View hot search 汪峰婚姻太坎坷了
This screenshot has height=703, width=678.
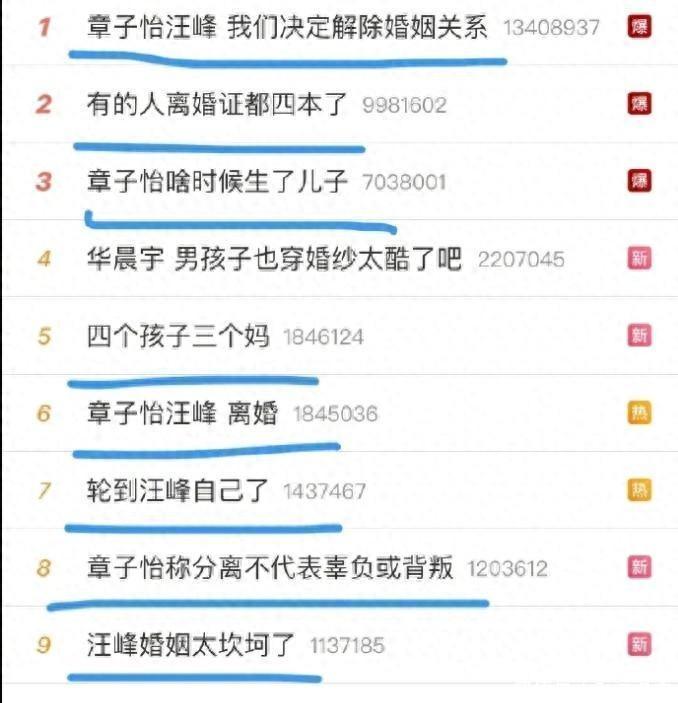191,645
